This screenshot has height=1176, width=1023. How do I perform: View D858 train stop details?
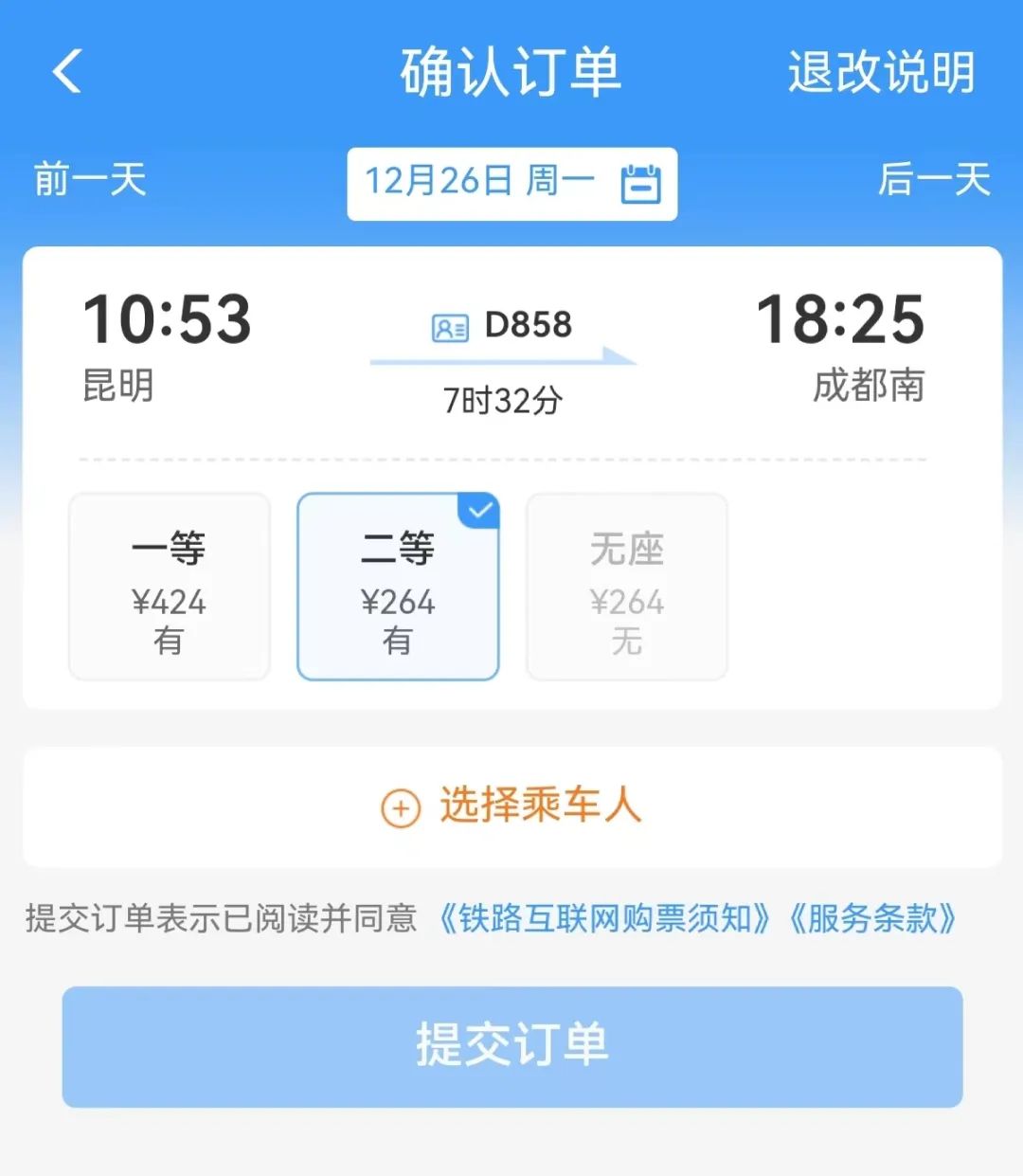[x=503, y=327]
